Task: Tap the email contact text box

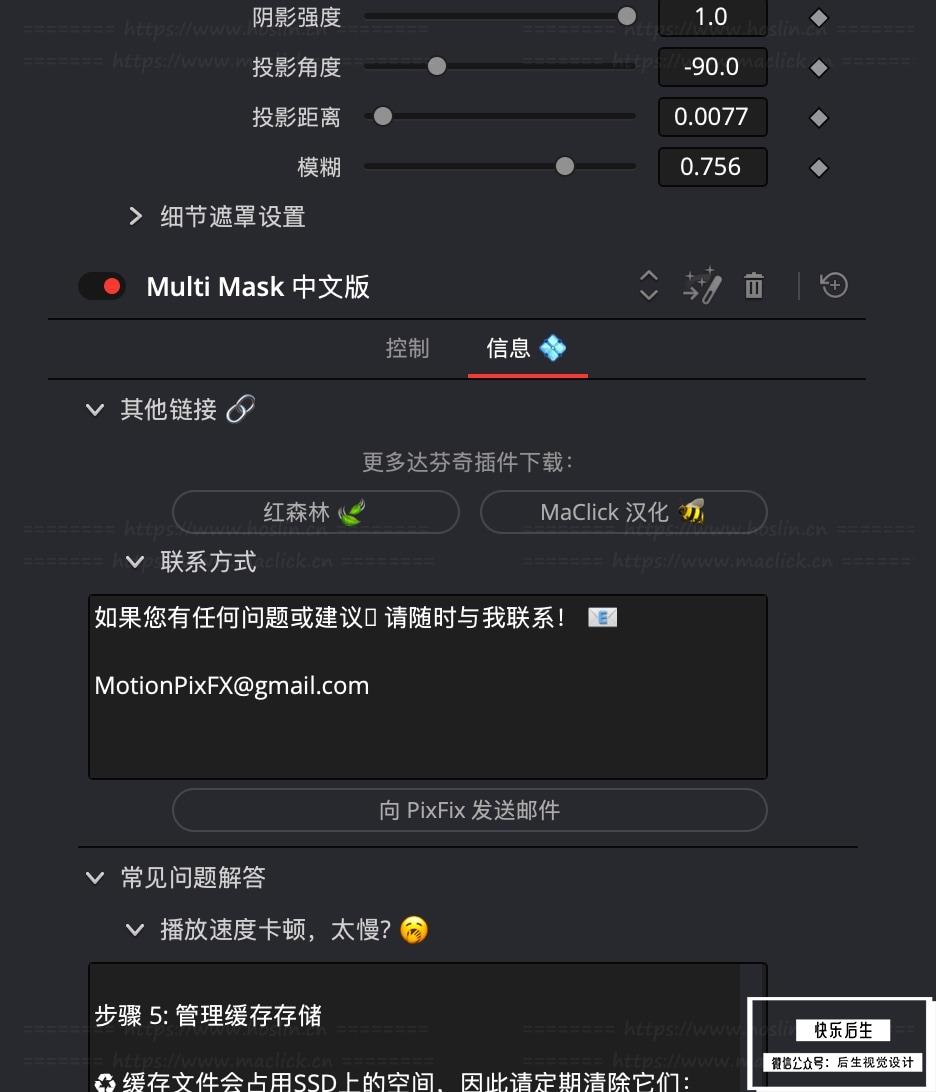Action: pyautogui.click(x=427, y=686)
